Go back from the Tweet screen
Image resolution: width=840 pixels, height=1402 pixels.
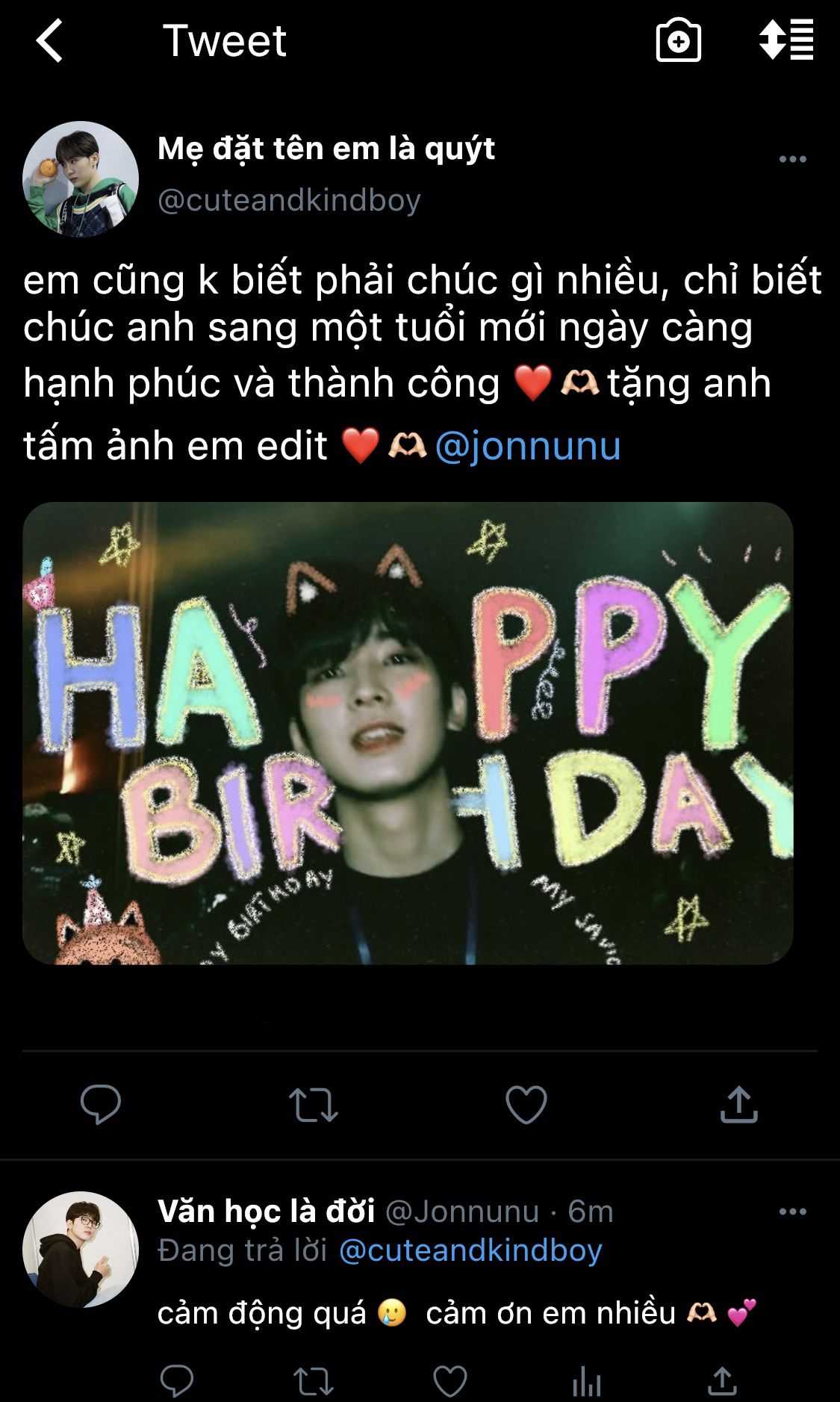point(49,40)
